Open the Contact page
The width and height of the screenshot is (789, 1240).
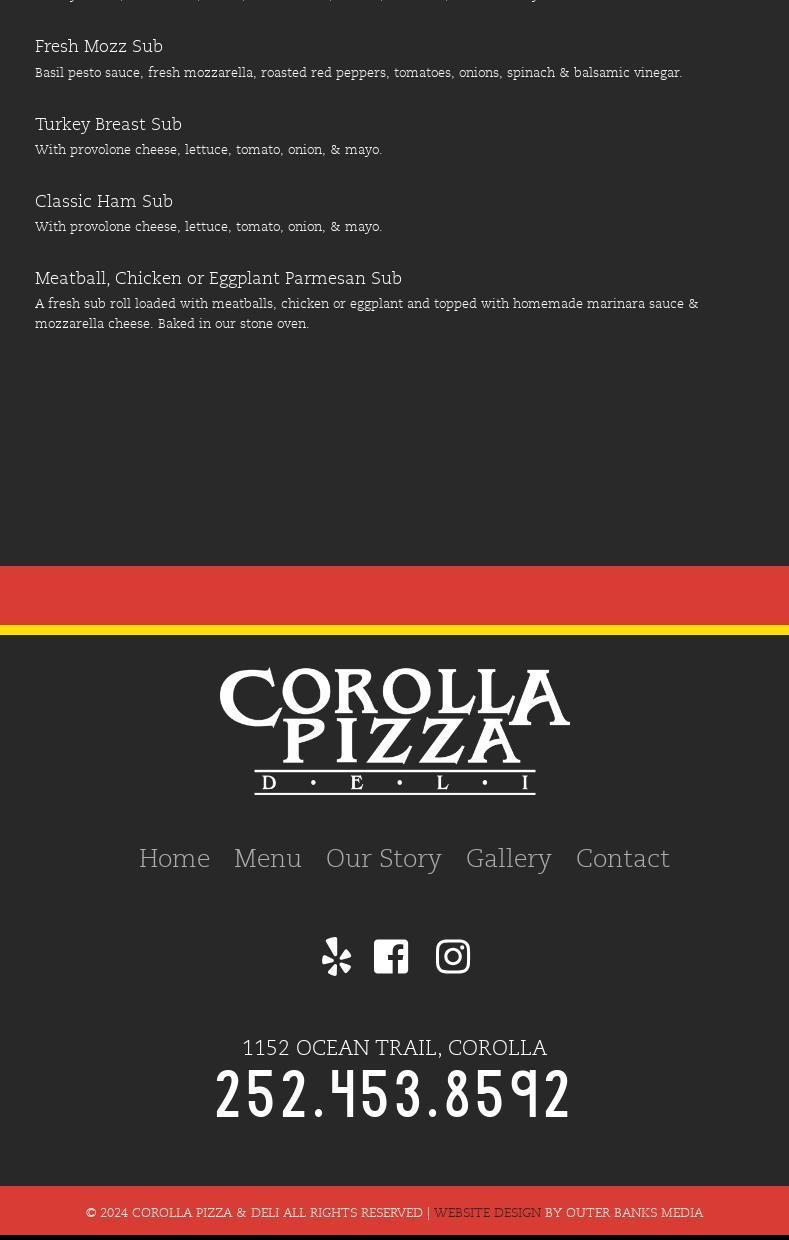[622, 859]
